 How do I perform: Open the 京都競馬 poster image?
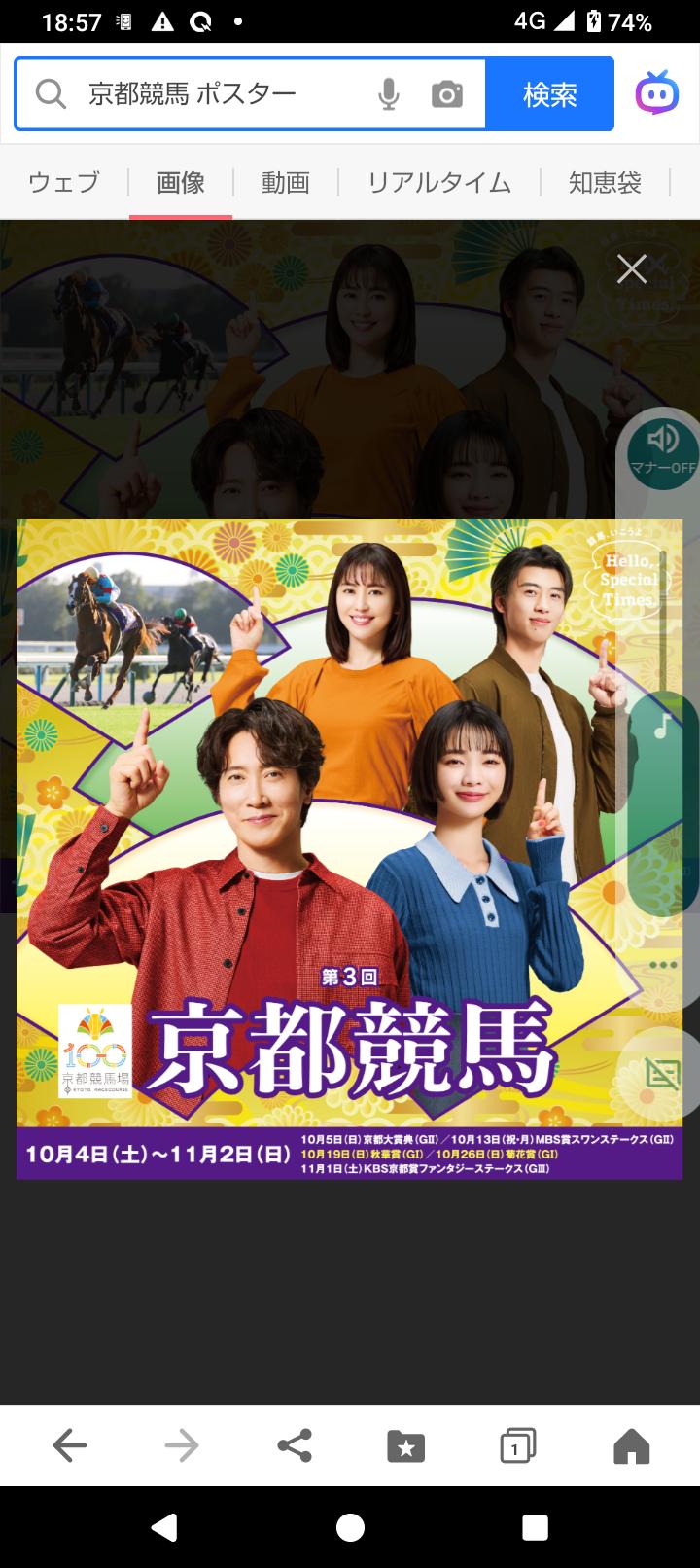(349, 848)
